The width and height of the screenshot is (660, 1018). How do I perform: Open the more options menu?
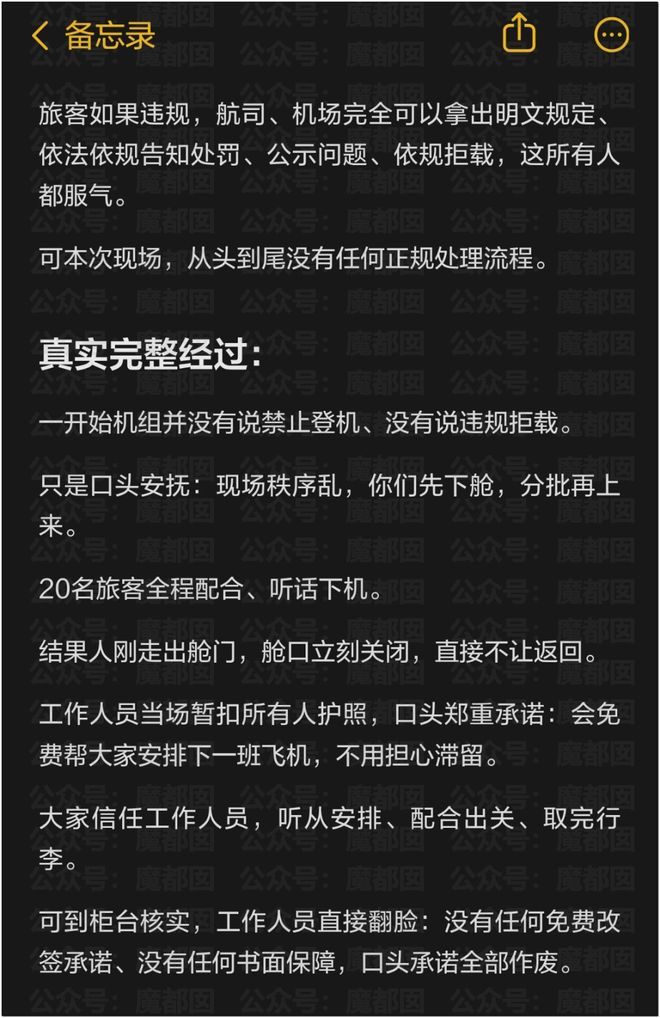point(611,34)
